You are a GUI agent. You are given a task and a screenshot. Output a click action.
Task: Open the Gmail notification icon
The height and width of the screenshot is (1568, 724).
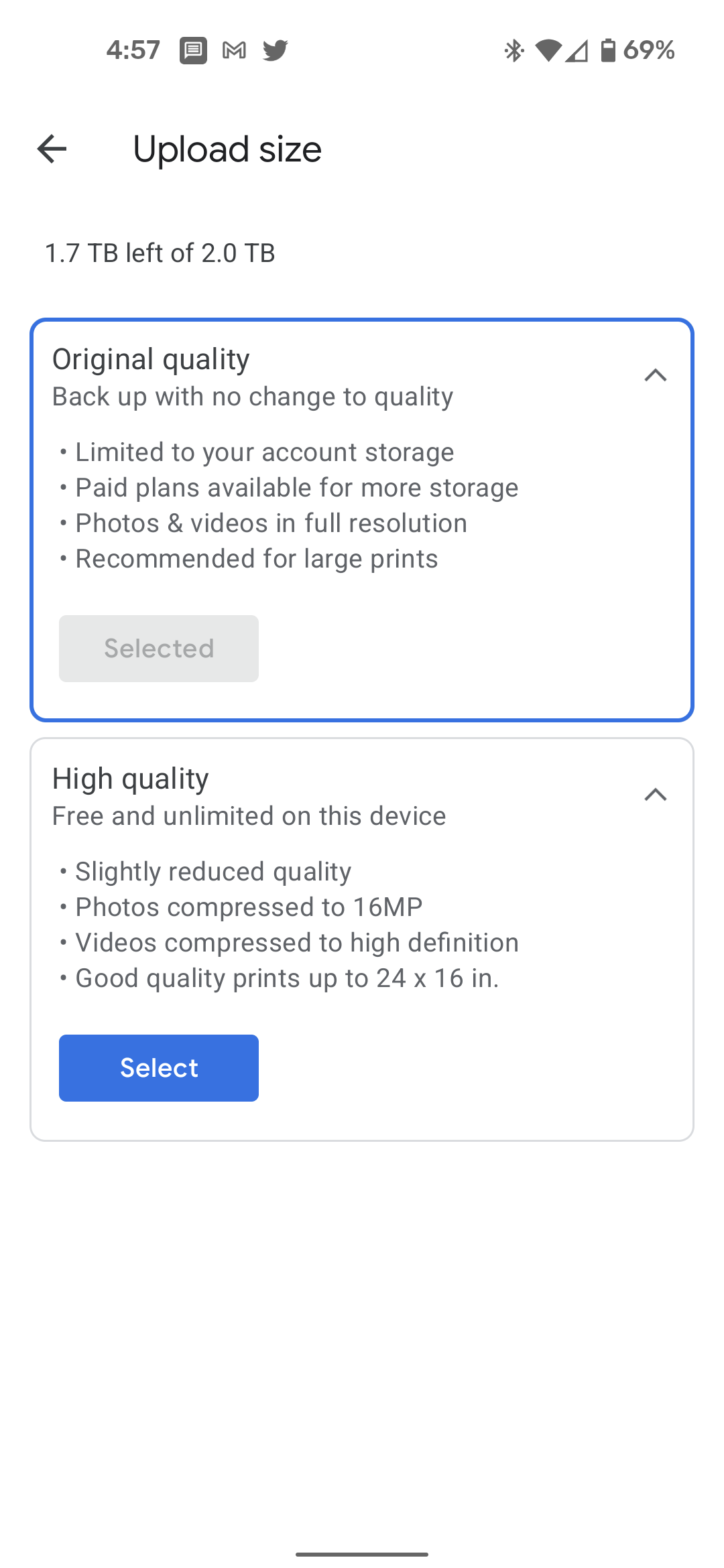(x=234, y=50)
